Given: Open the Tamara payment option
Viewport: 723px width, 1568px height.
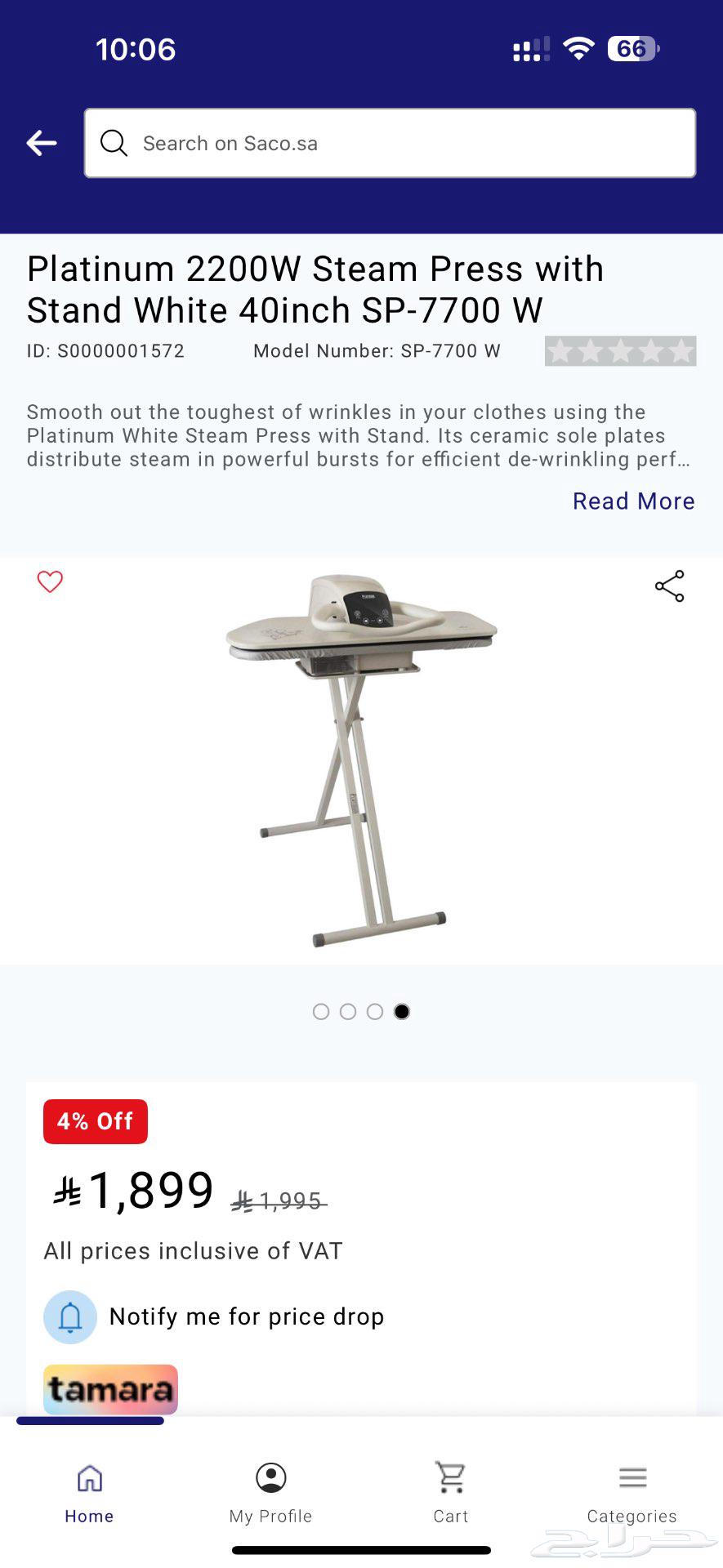Looking at the screenshot, I should (x=110, y=1388).
